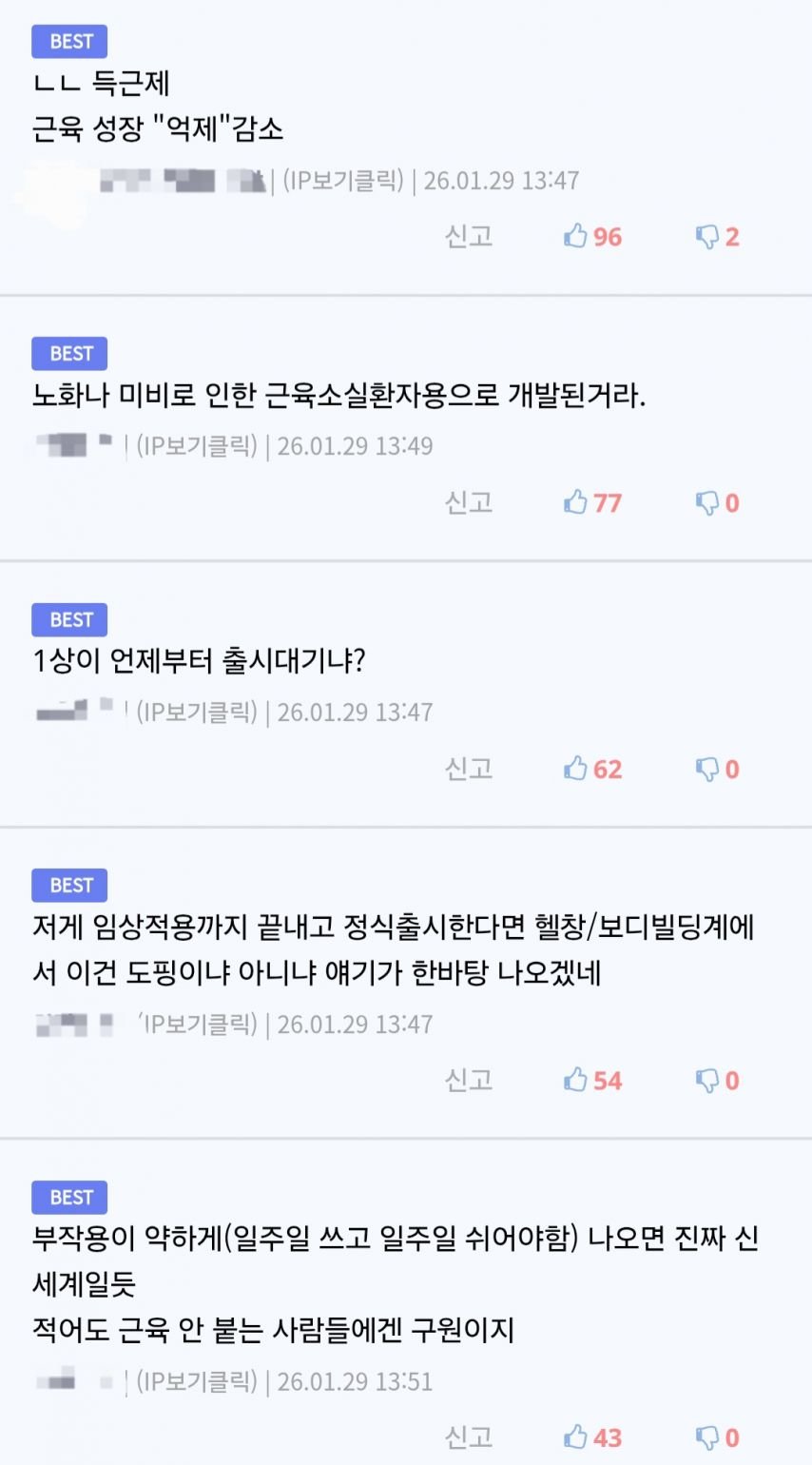Image resolution: width=812 pixels, height=1465 pixels.
Task: Report the 도핑이냐 아니냐 comment
Action: [x=469, y=1080]
